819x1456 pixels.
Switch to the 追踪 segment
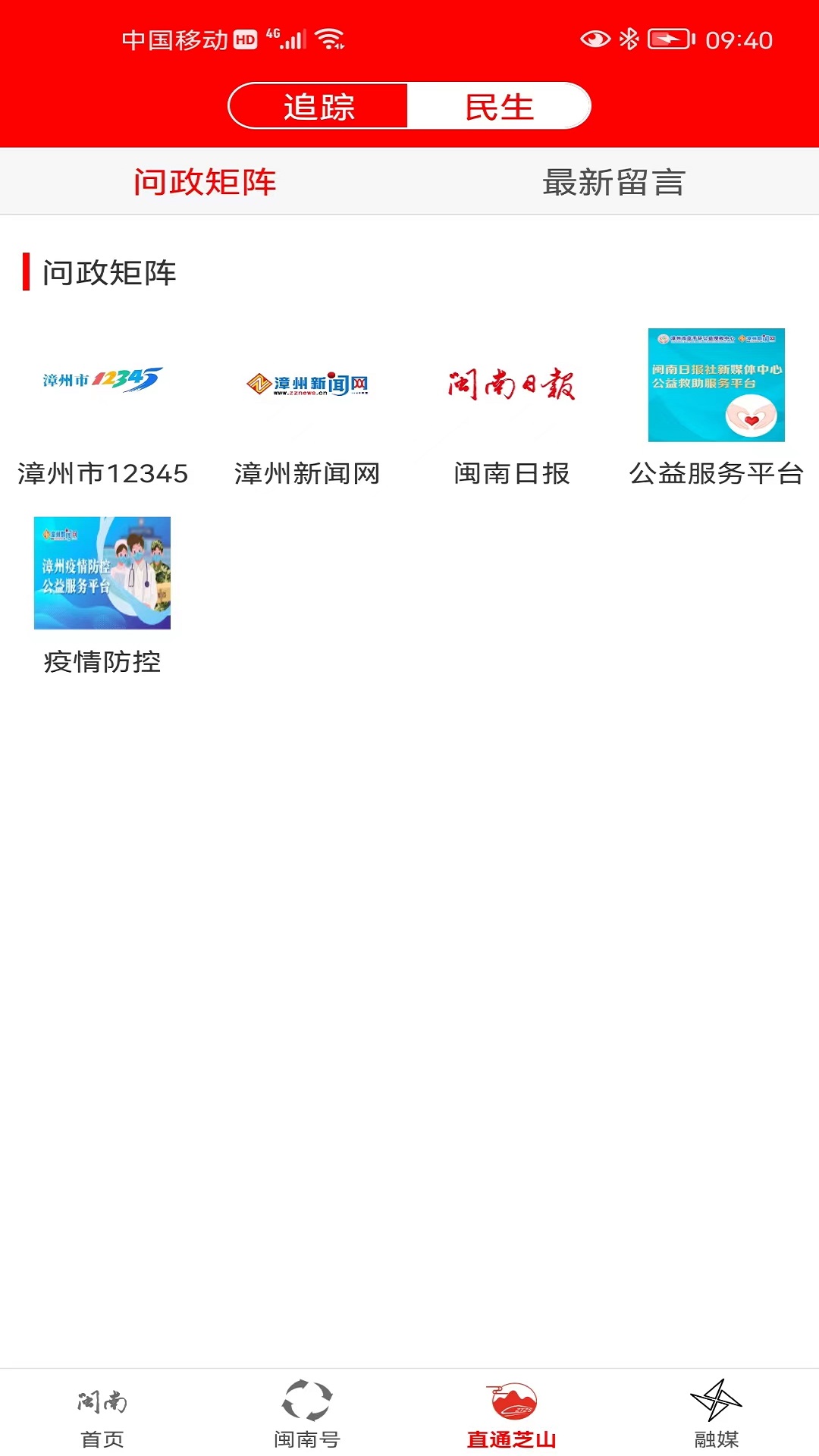(318, 106)
